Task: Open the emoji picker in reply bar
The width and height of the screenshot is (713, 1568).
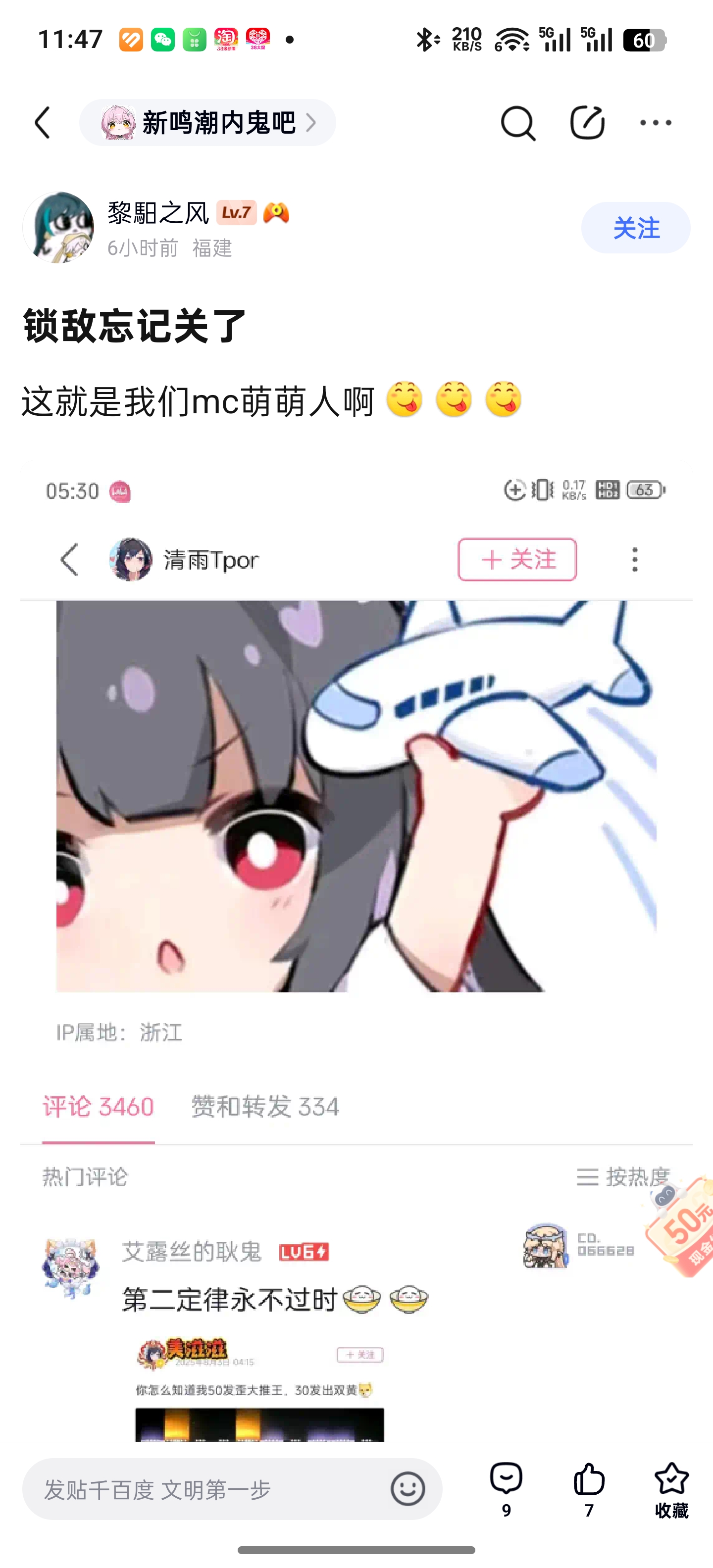Action: click(x=407, y=1489)
